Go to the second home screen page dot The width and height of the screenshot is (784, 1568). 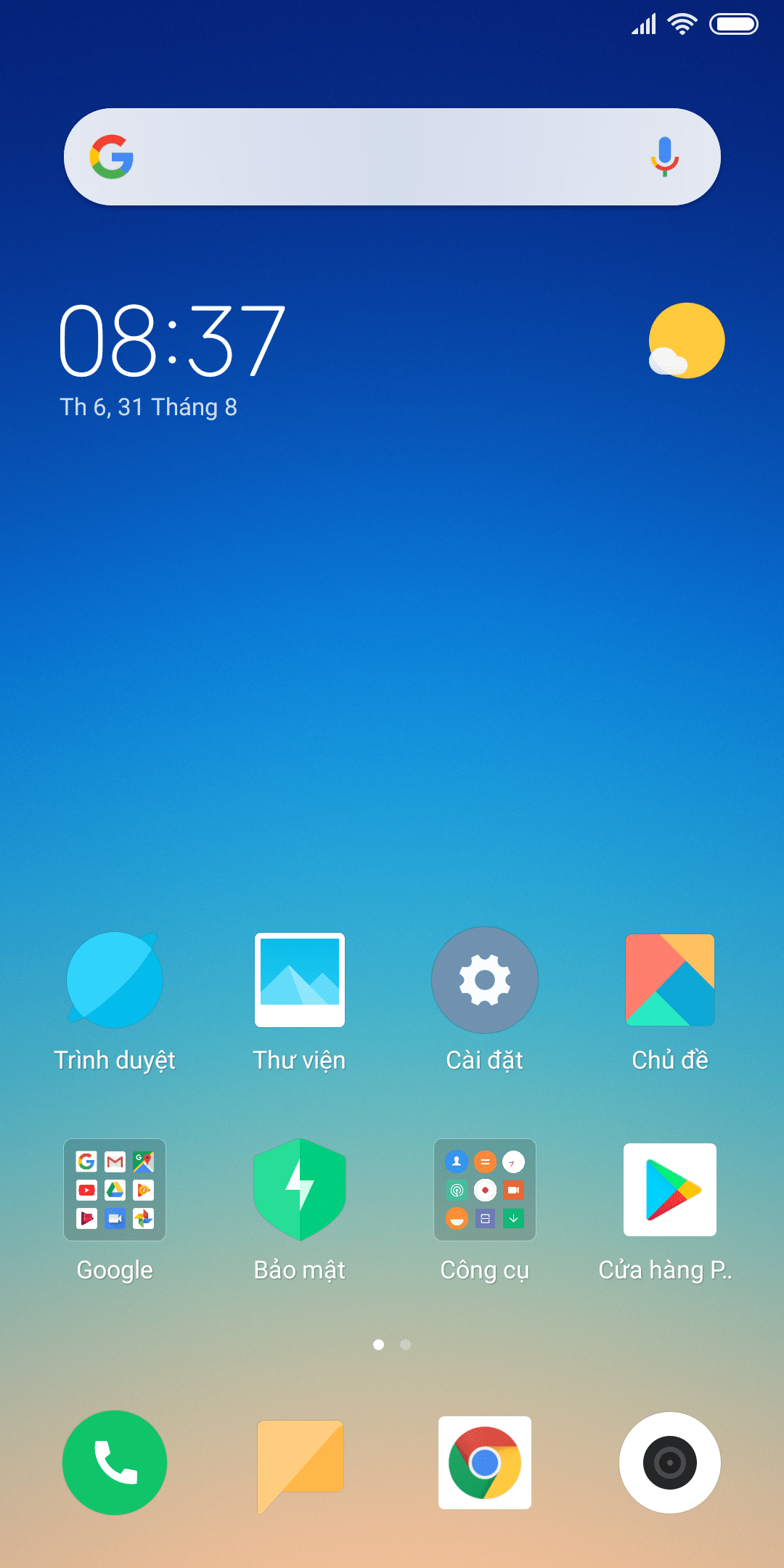[406, 1345]
